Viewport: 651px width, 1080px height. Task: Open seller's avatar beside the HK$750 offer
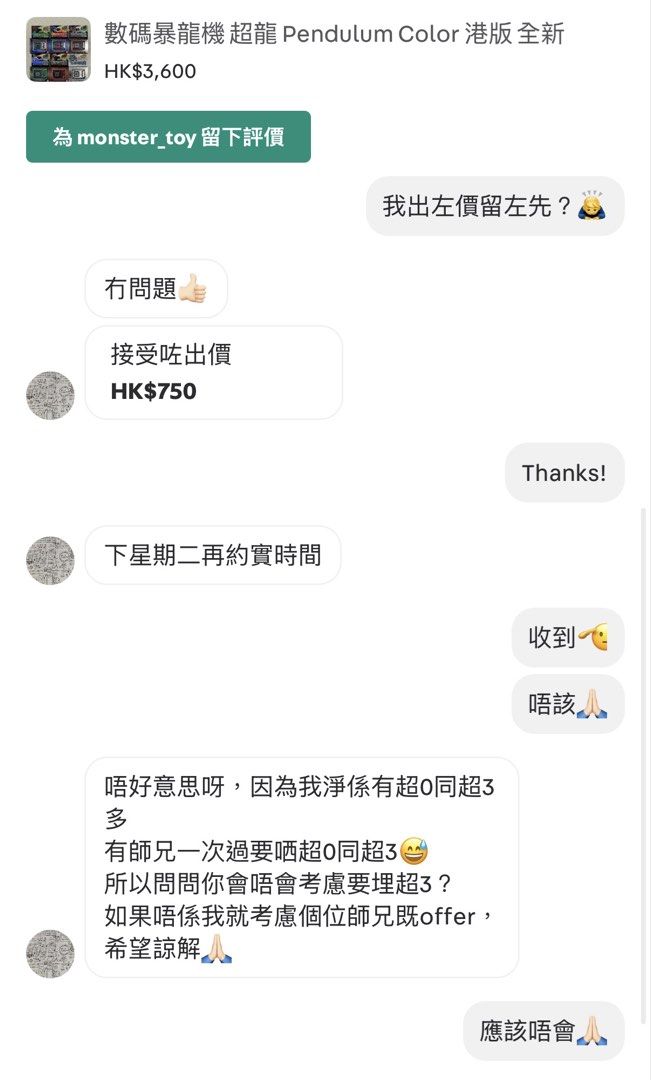(50, 395)
